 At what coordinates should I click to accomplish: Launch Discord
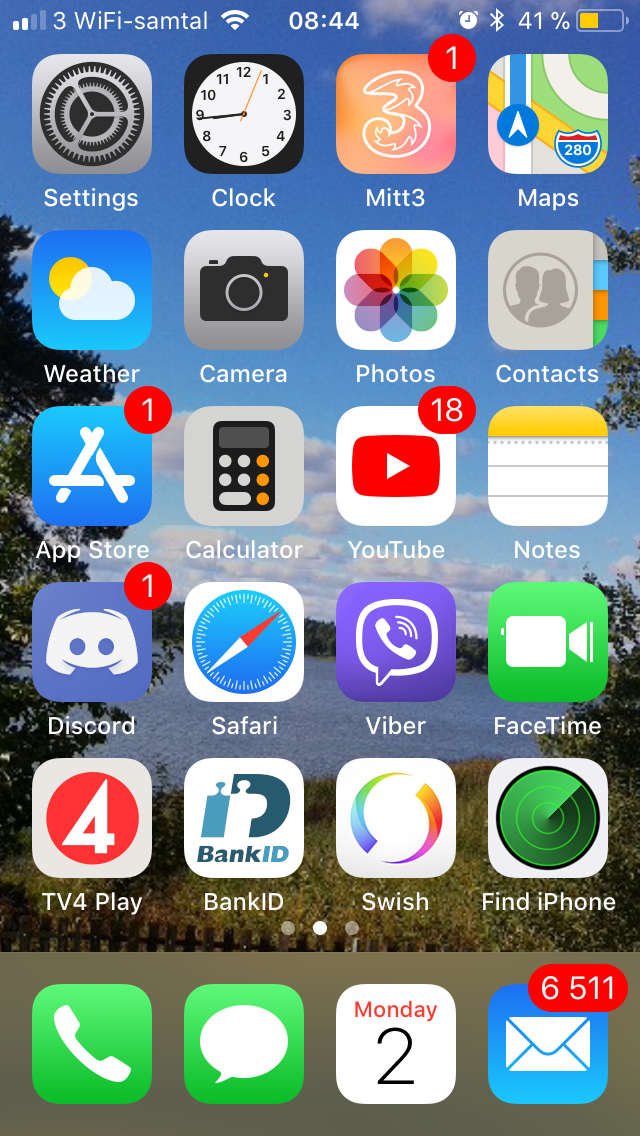[91, 642]
